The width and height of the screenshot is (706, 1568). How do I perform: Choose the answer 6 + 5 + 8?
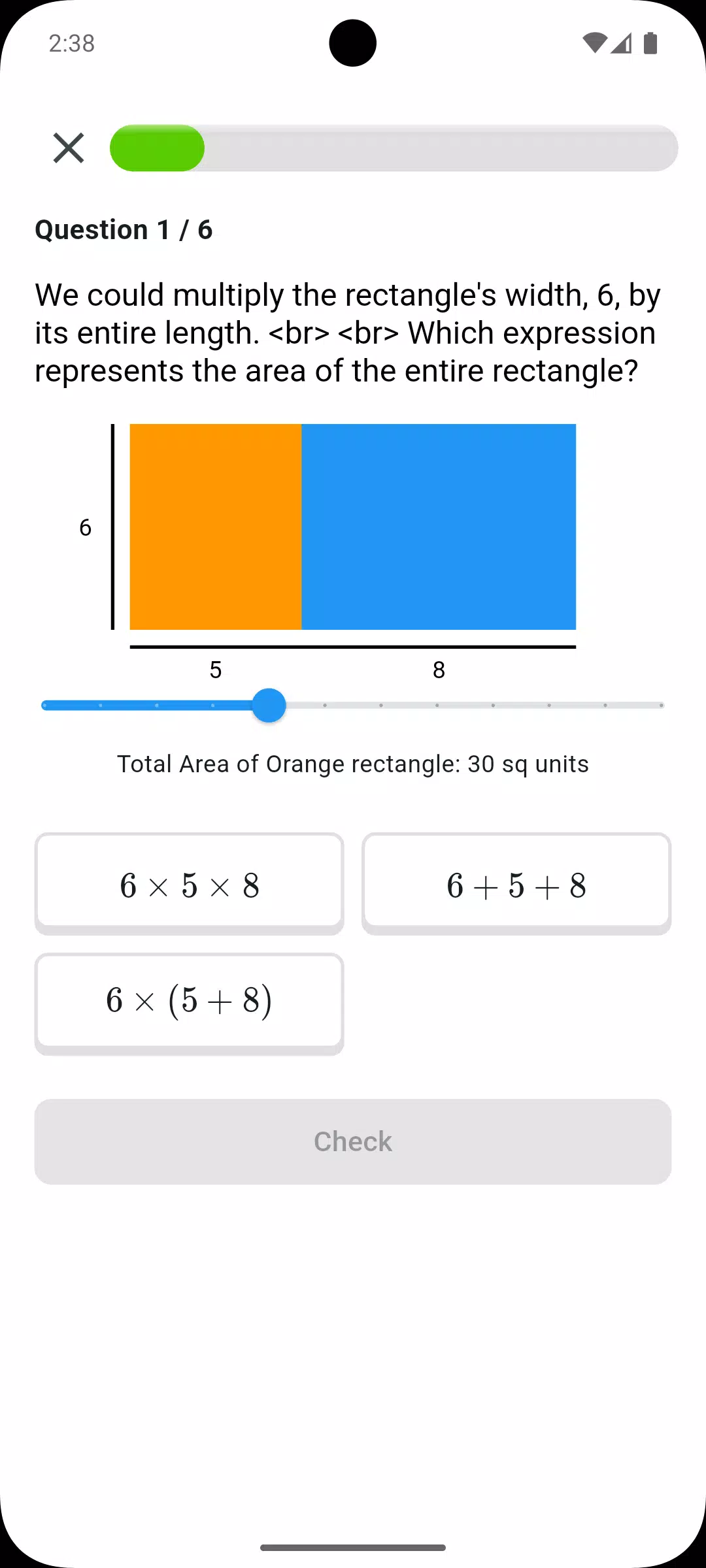tap(516, 883)
